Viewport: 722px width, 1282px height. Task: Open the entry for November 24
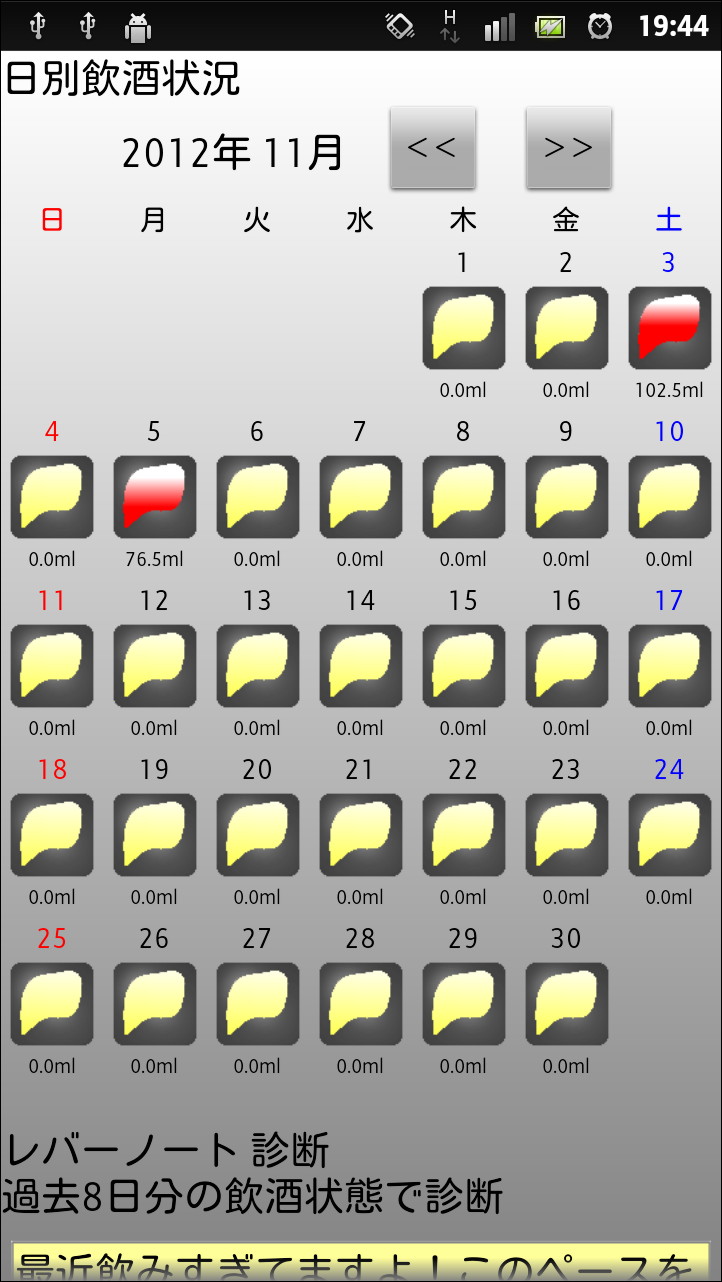coord(669,836)
